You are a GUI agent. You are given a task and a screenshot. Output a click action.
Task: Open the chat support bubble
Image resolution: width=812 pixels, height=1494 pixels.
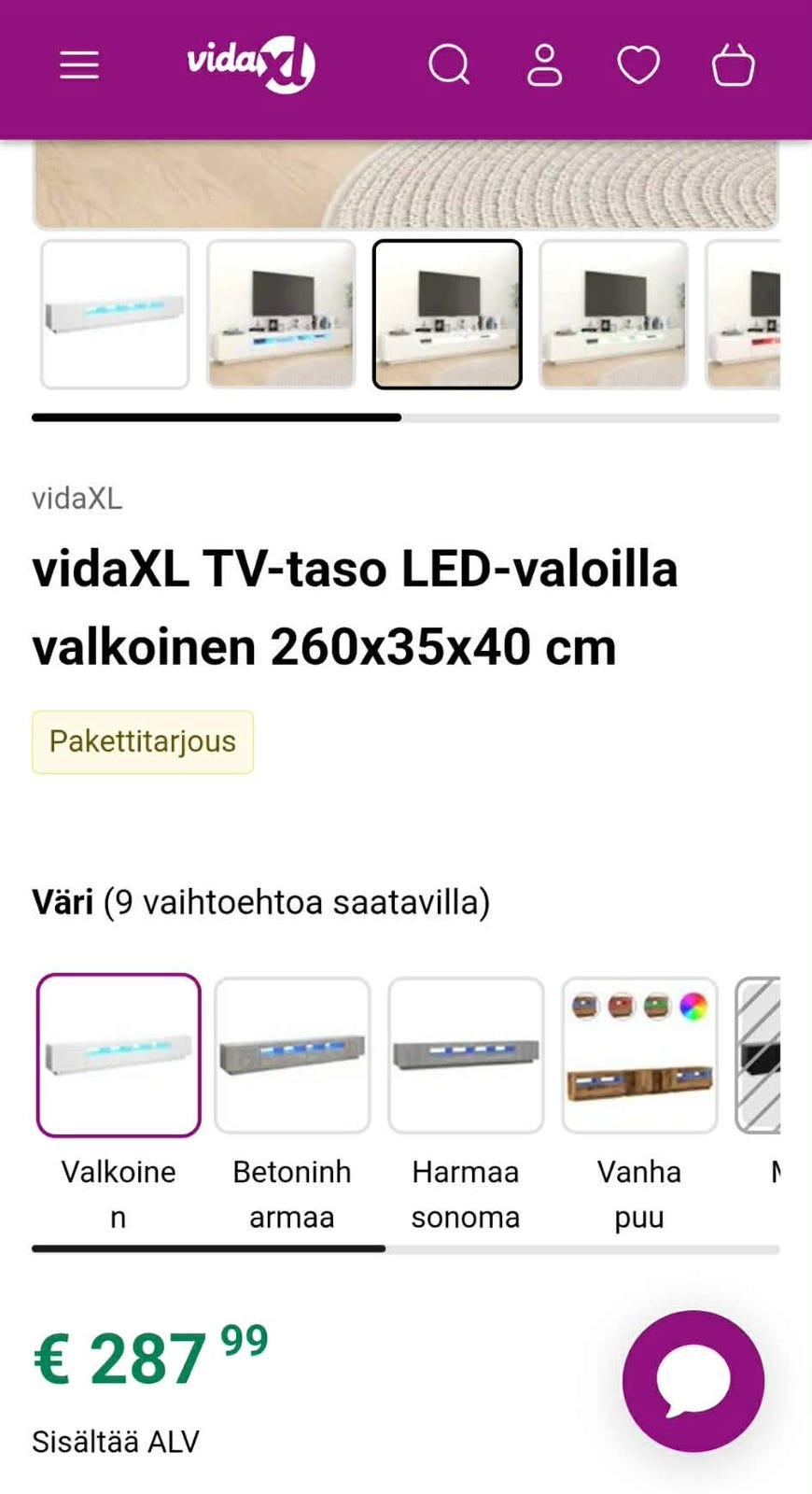click(x=694, y=1379)
